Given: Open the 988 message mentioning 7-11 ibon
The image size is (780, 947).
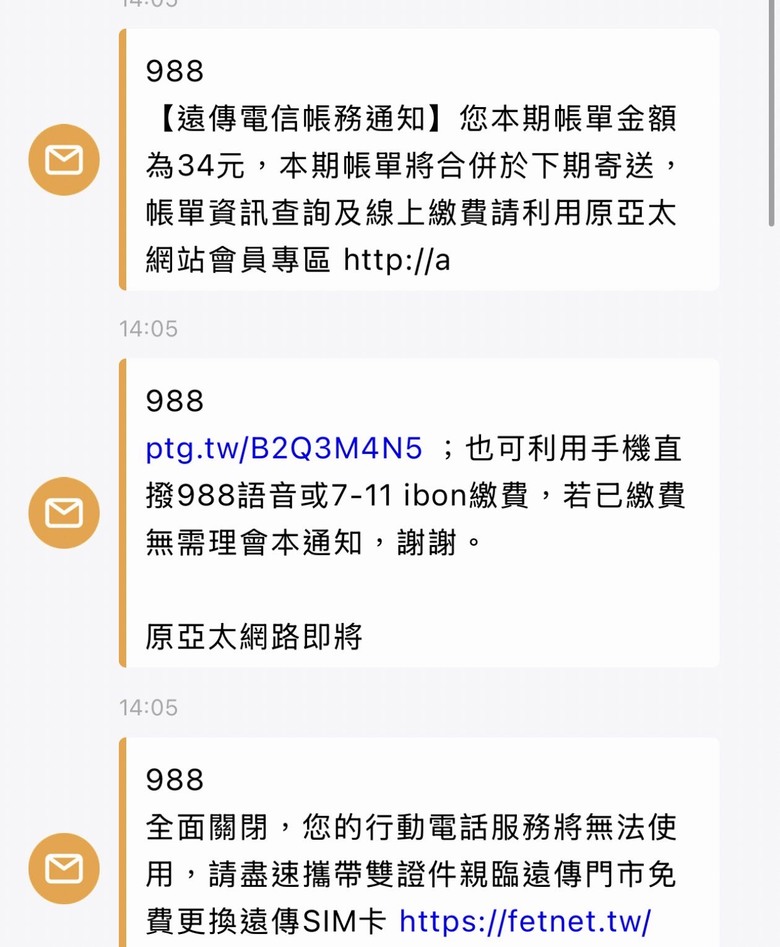Looking at the screenshot, I should point(419,513).
